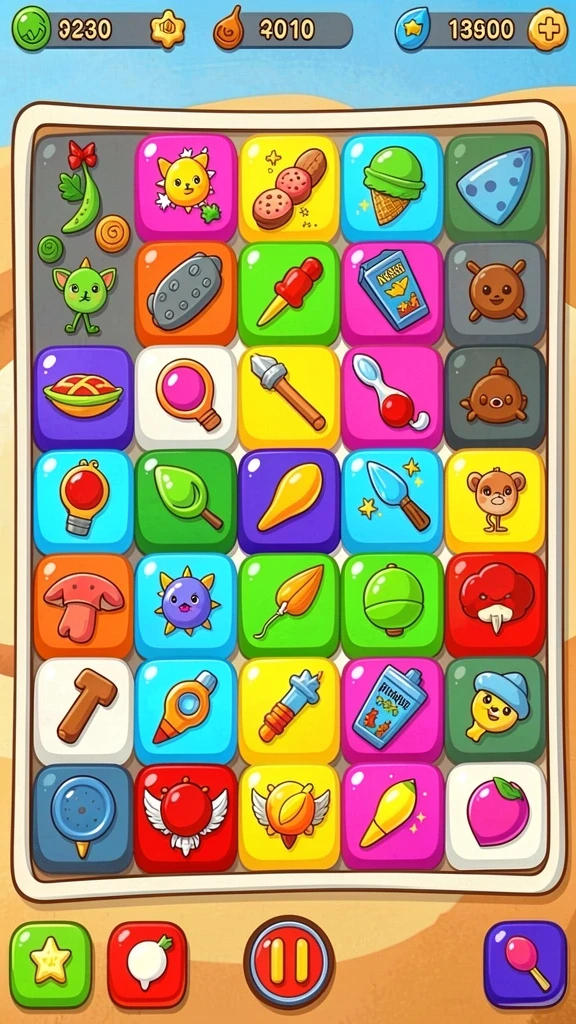576x1024 pixels.
Task: Tap the cookies tile on yellow
Action: 289,188
